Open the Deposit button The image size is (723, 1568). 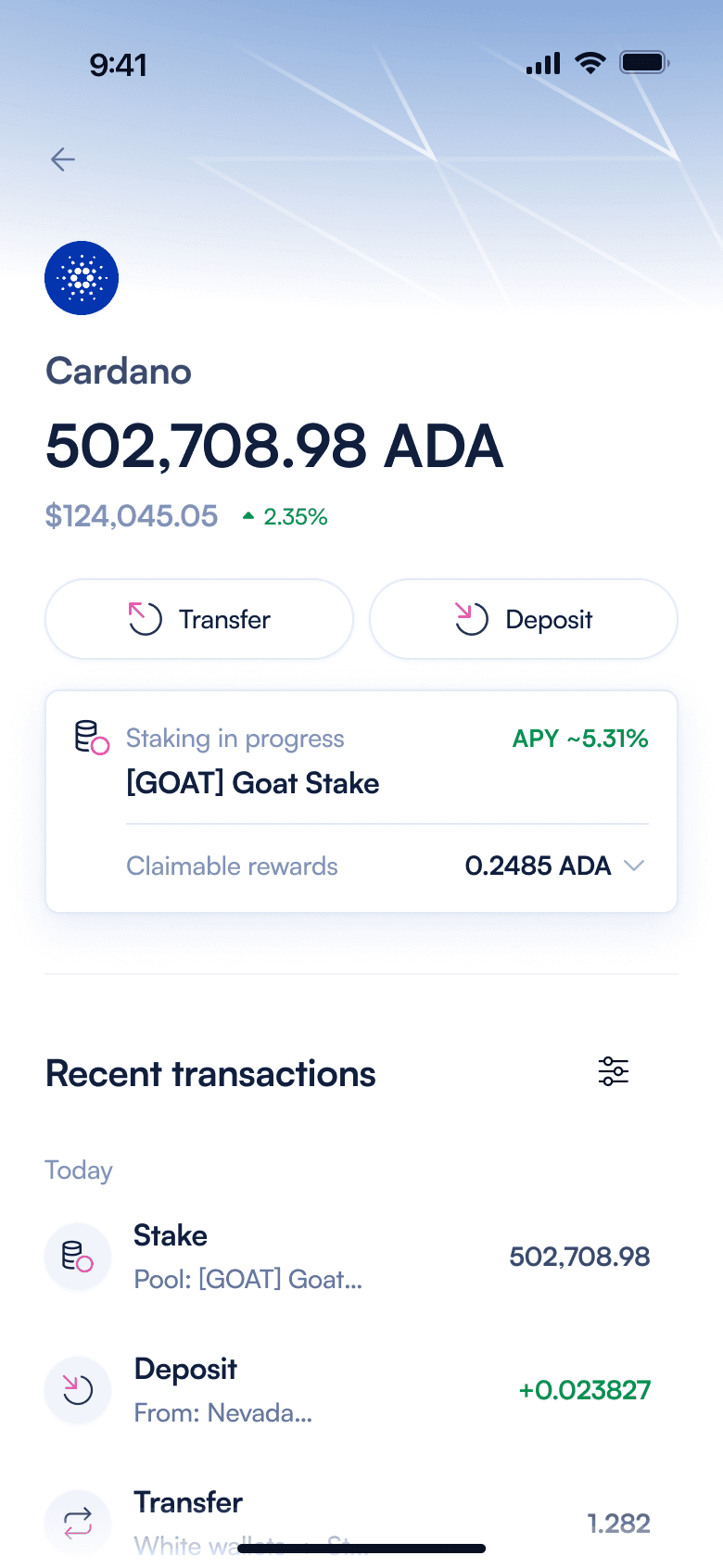click(x=524, y=619)
